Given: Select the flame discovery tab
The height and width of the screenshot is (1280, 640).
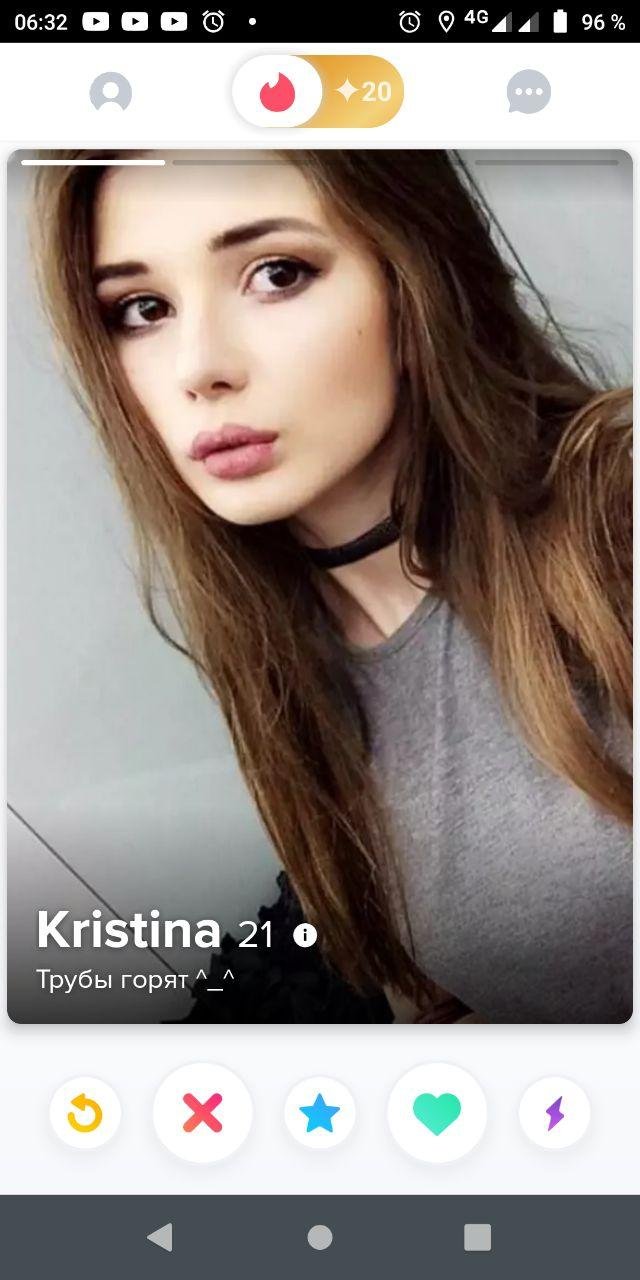Looking at the screenshot, I should coord(277,92).
